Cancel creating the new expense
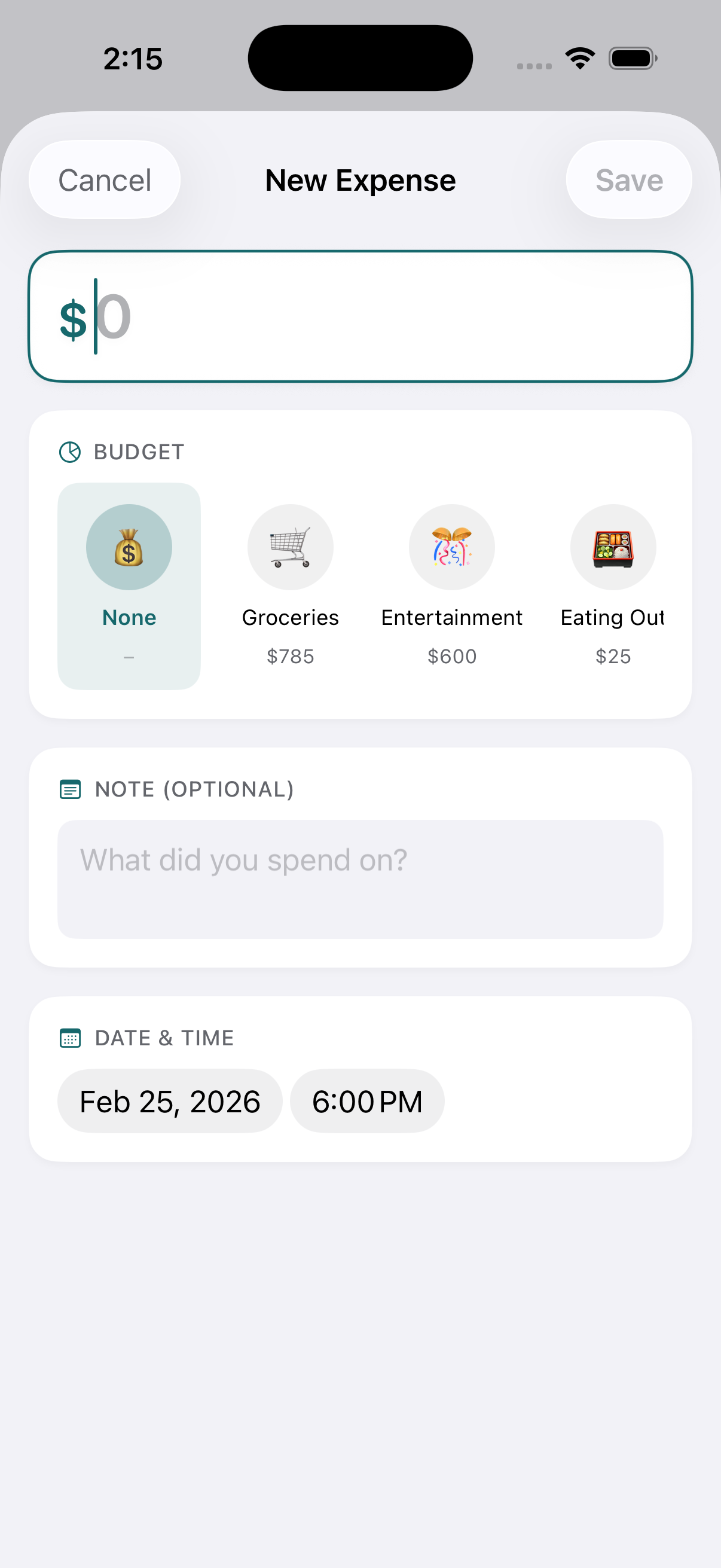Viewport: 721px width, 1568px height. coord(104,179)
